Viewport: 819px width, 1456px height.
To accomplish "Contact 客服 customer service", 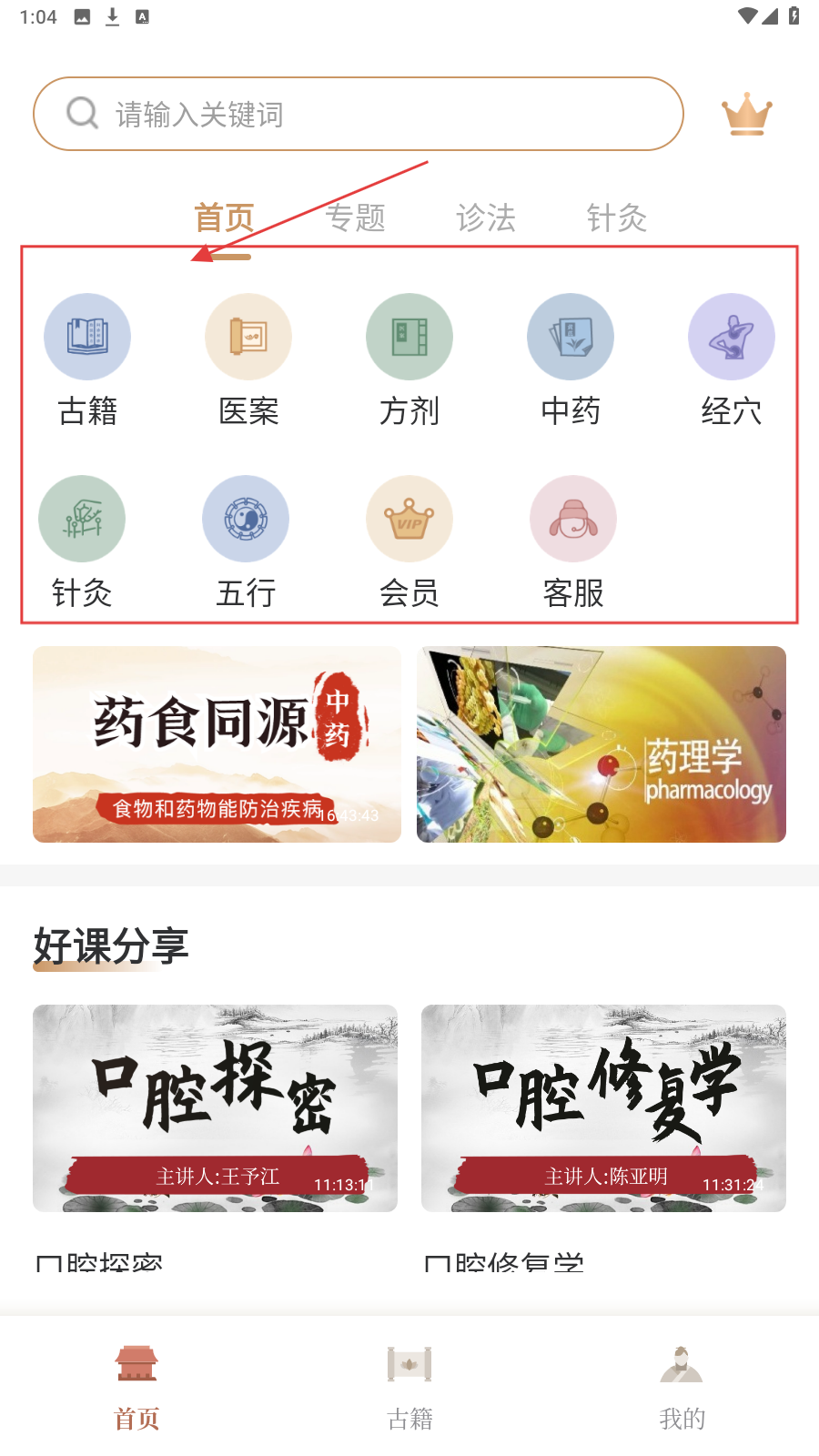I will (573, 520).
